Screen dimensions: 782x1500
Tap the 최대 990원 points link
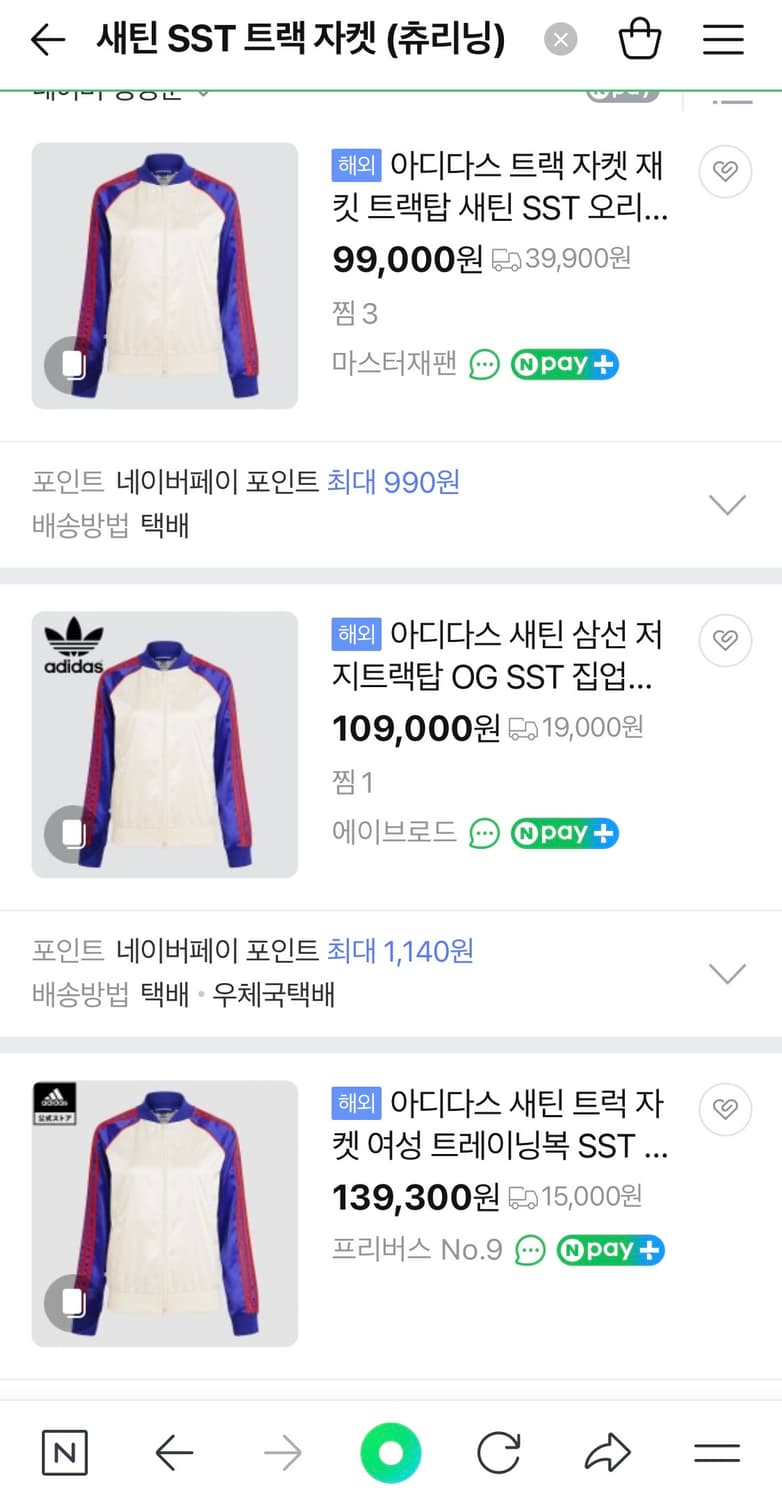pos(419,483)
